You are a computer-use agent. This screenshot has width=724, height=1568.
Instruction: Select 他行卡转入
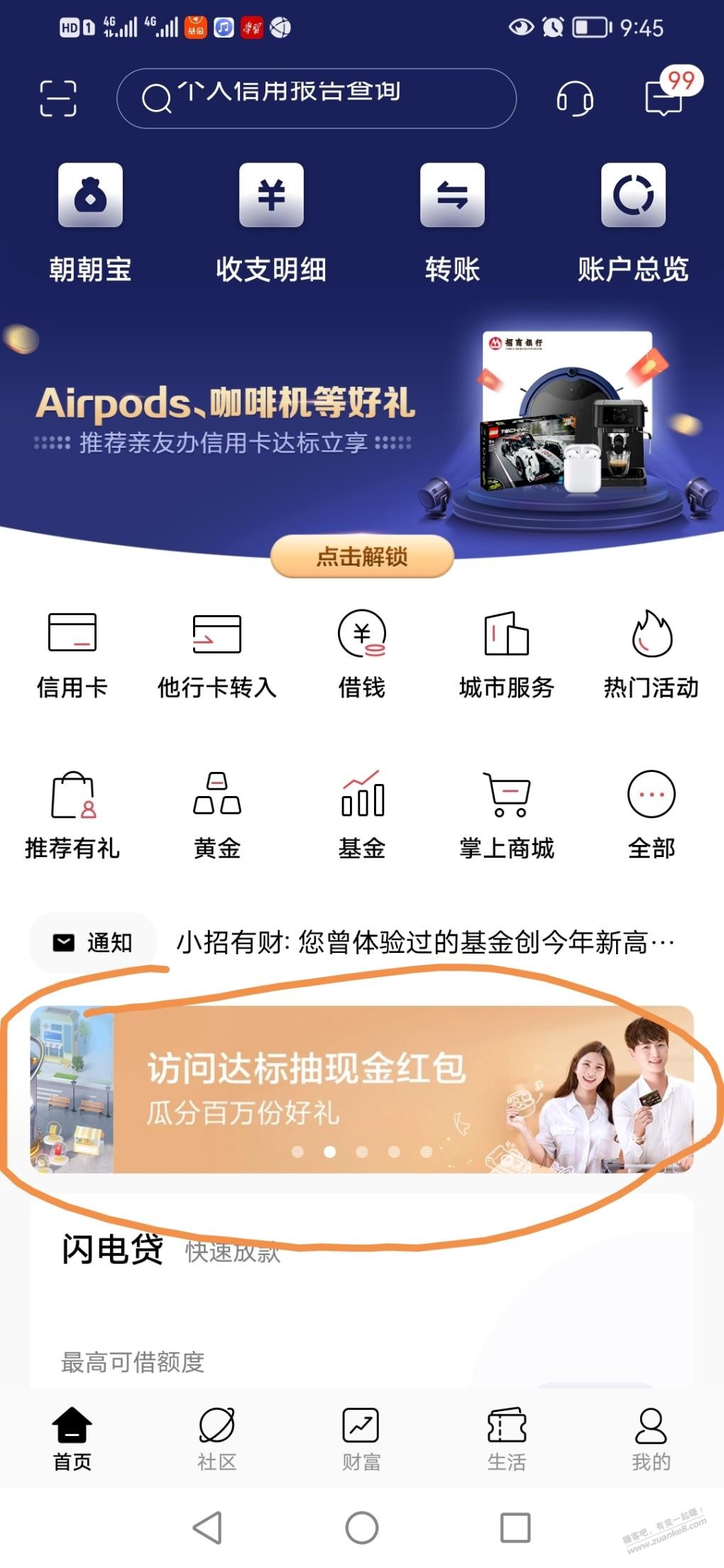tap(217, 654)
